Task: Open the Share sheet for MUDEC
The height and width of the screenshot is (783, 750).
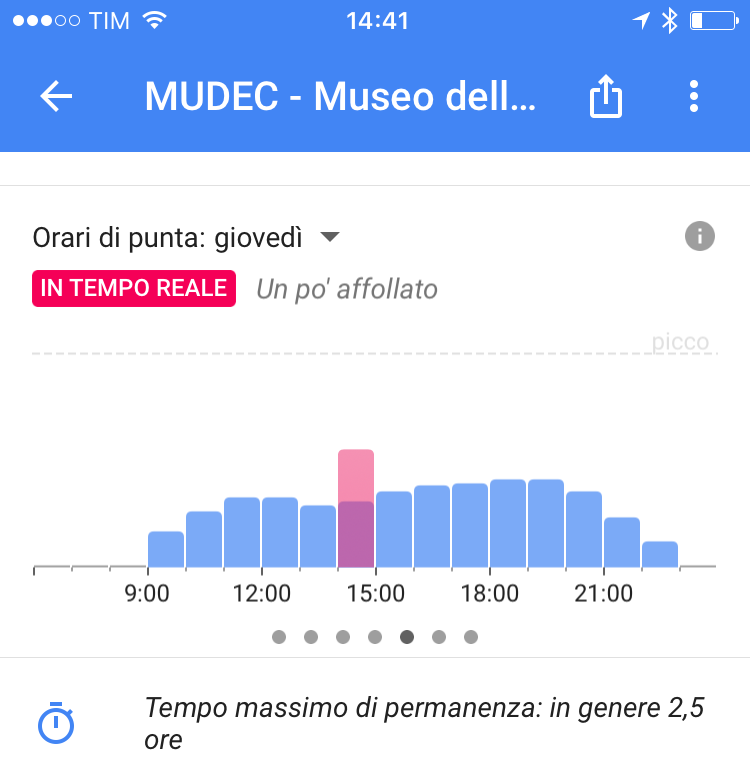Action: click(605, 96)
